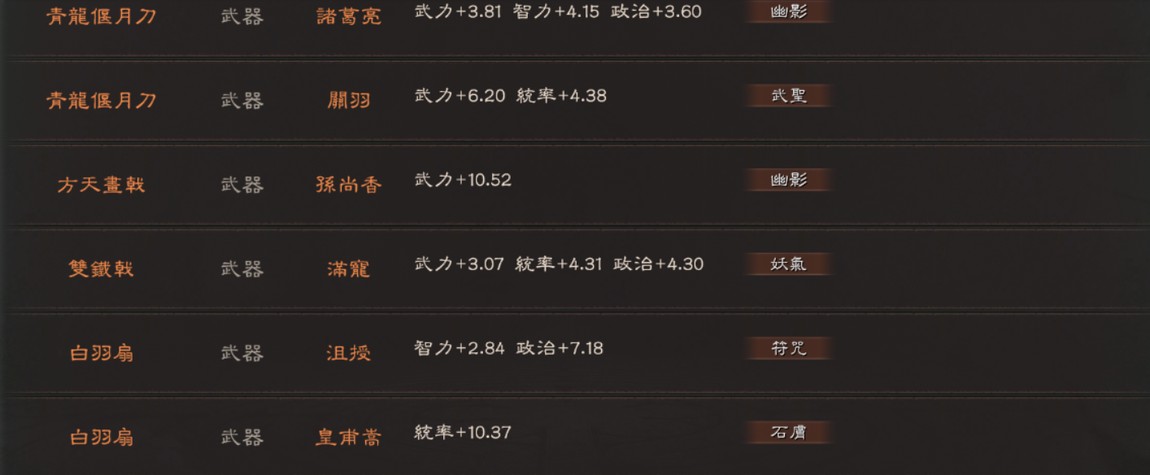Select 青龍偃月刀 equipped by 諸葛亮
The height and width of the screenshot is (475, 1150).
pos(101,16)
